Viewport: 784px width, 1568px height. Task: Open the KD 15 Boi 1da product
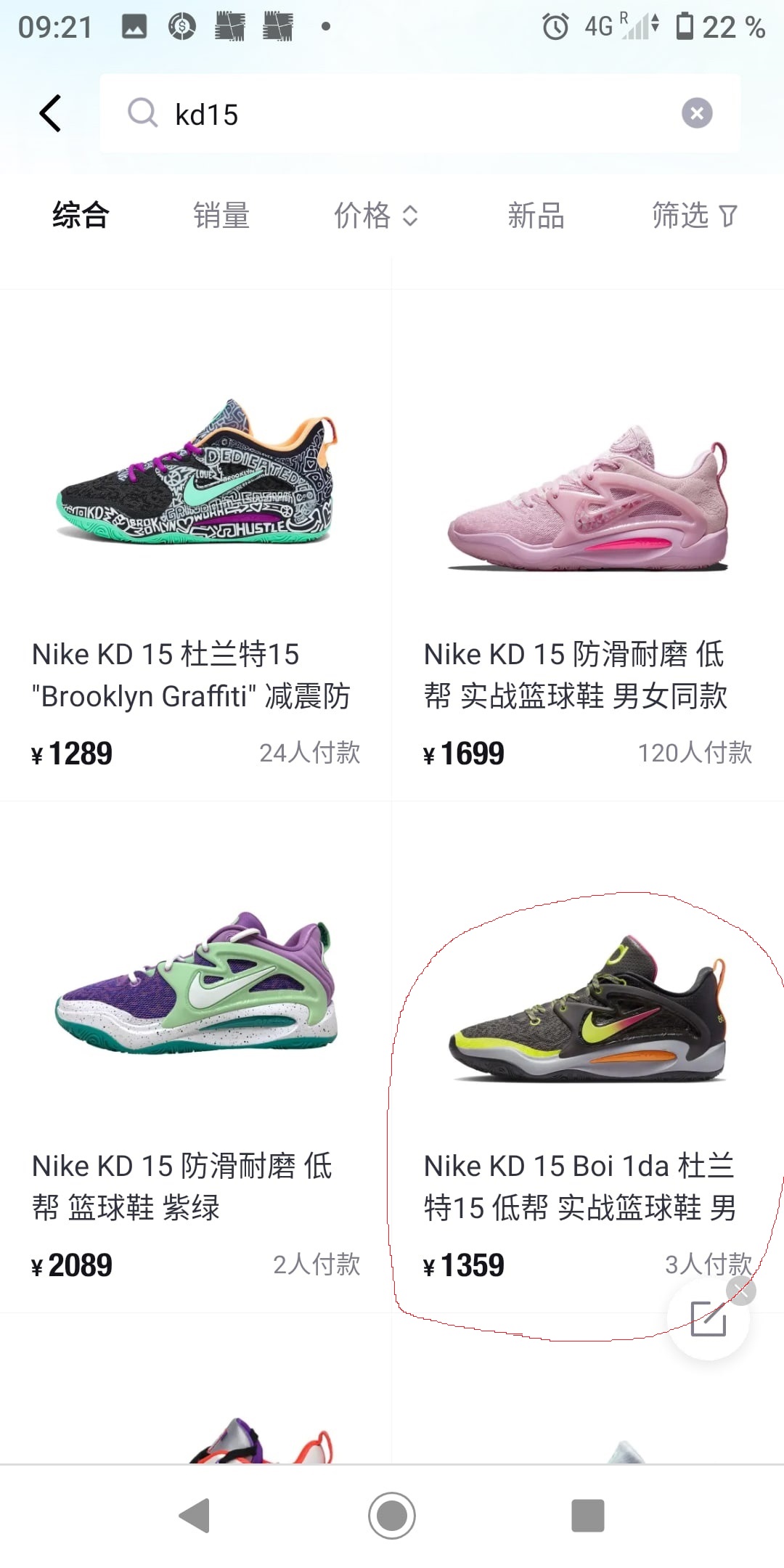pyautogui.click(x=581, y=1053)
